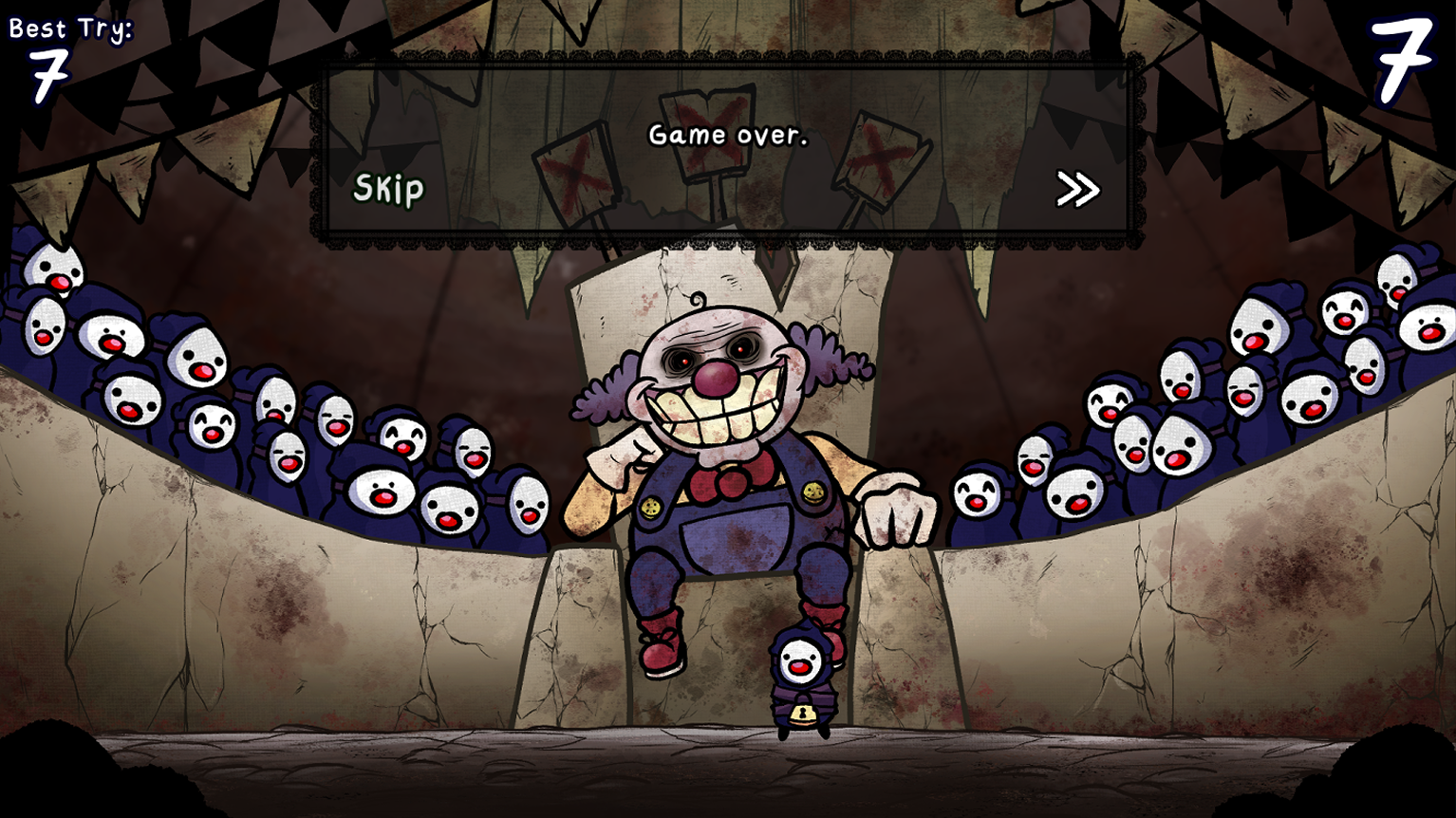Skip the game over dialogue

tap(388, 189)
